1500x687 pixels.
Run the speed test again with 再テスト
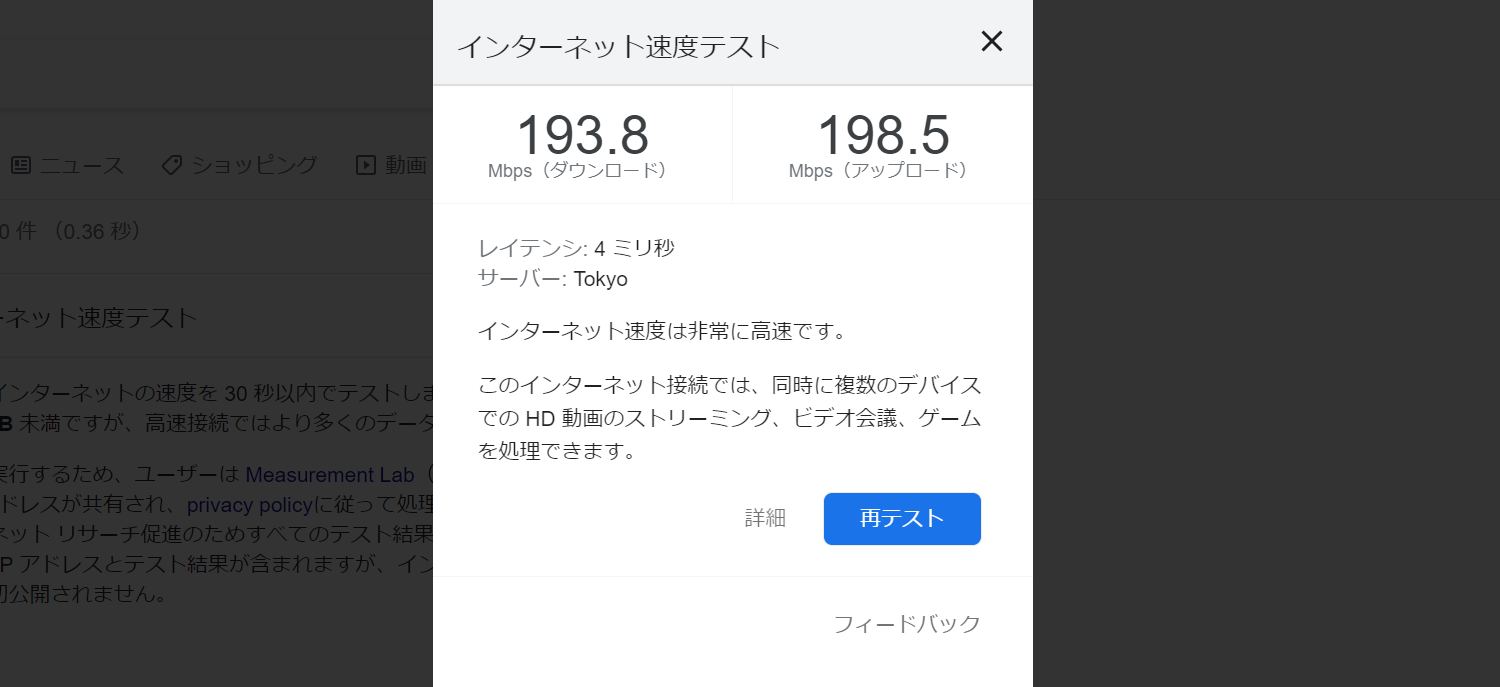902,519
